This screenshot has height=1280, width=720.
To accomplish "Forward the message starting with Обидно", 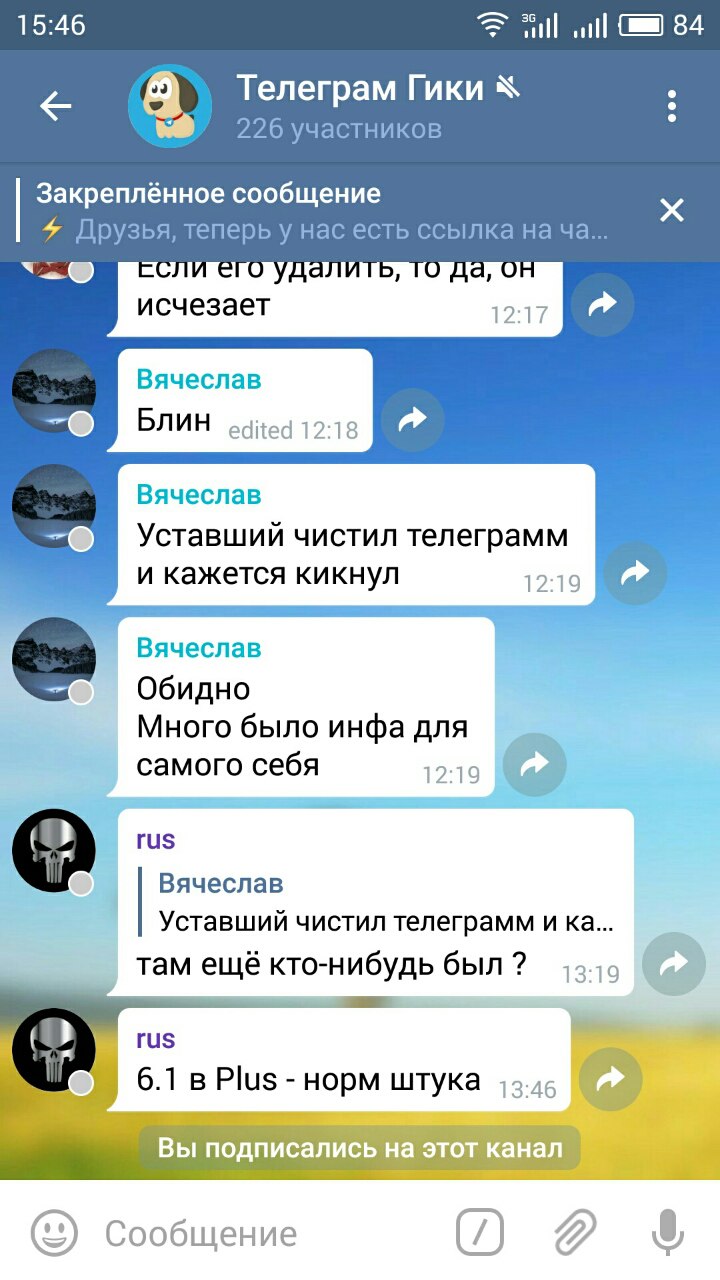I will point(535,765).
